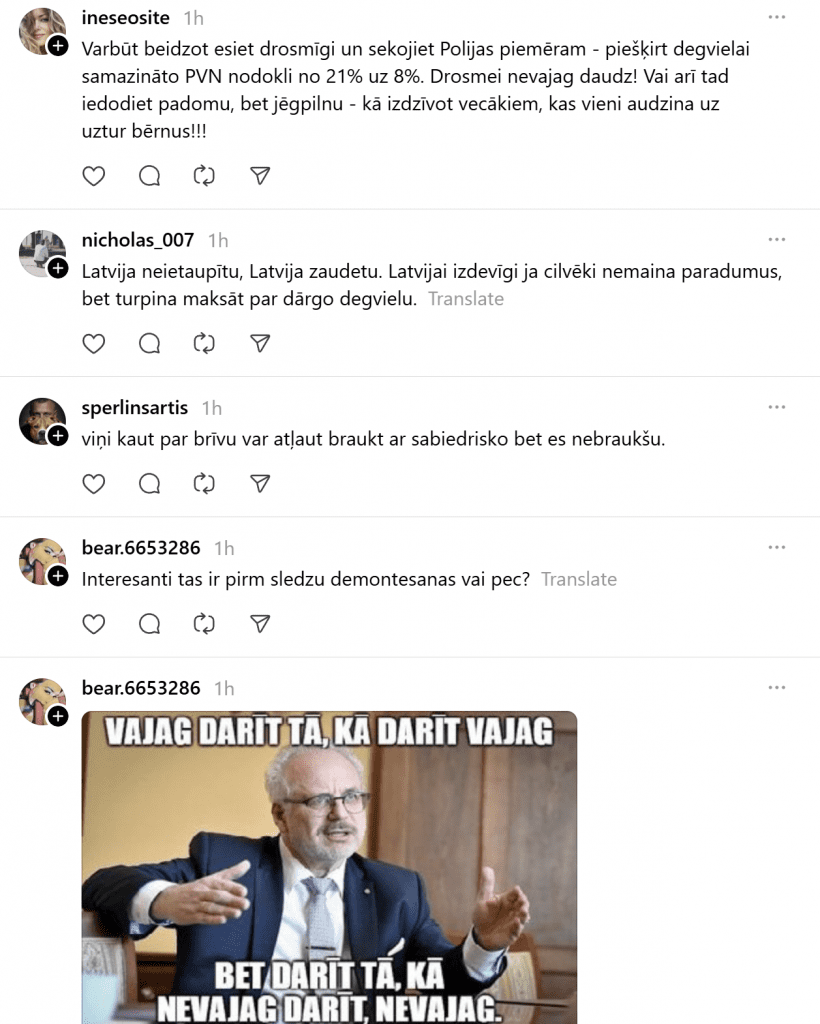
Task: Translate bear.6653286's Interesanti comment
Action: click(579, 579)
